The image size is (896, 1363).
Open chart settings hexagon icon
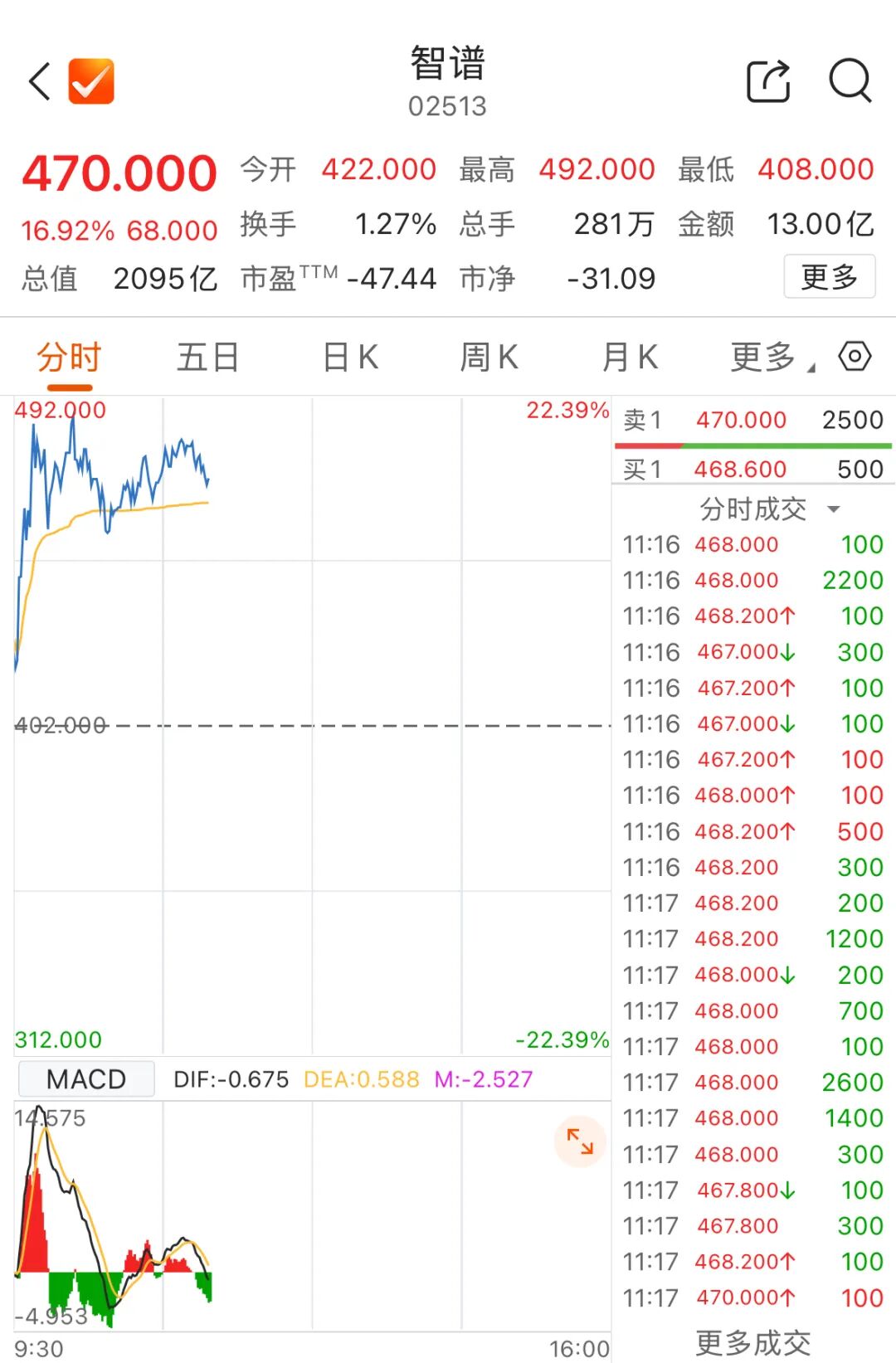pyautogui.click(x=855, y=357)
